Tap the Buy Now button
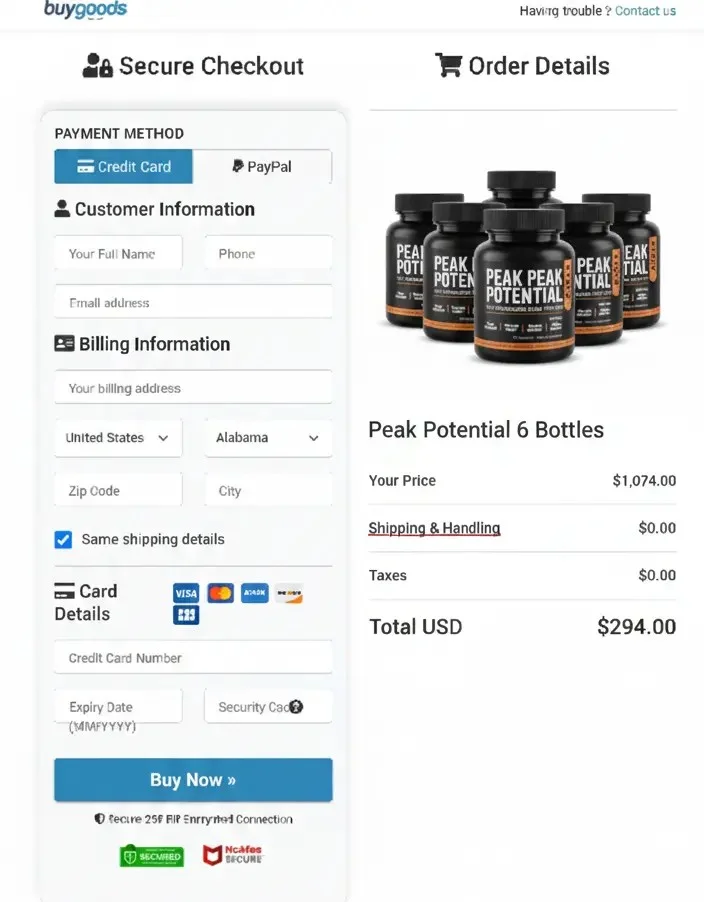Screen dimensions: 704x902 [x=193, y=780]
